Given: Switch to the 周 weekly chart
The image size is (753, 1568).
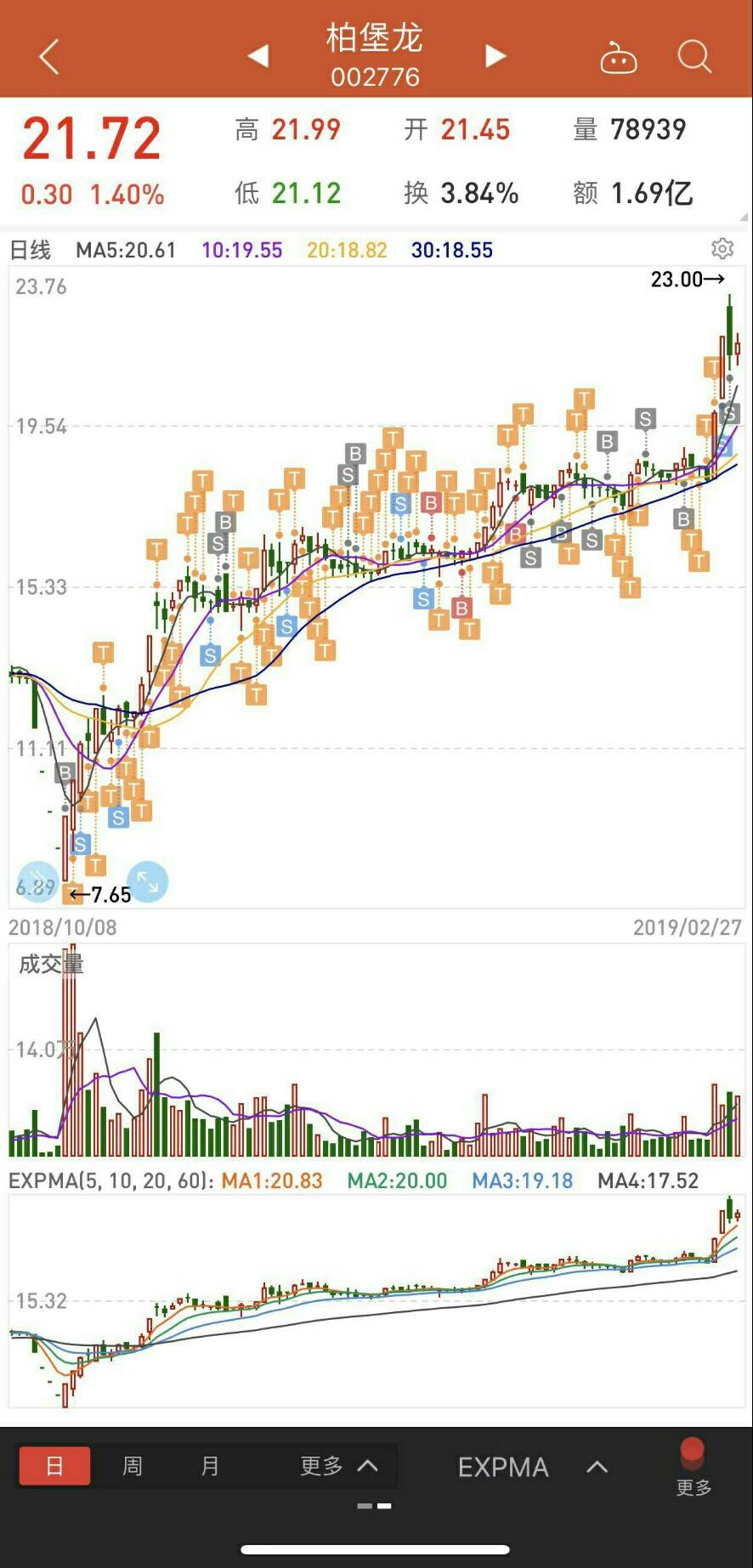Looking at the screenshot, I should [x=133, y=1466].
